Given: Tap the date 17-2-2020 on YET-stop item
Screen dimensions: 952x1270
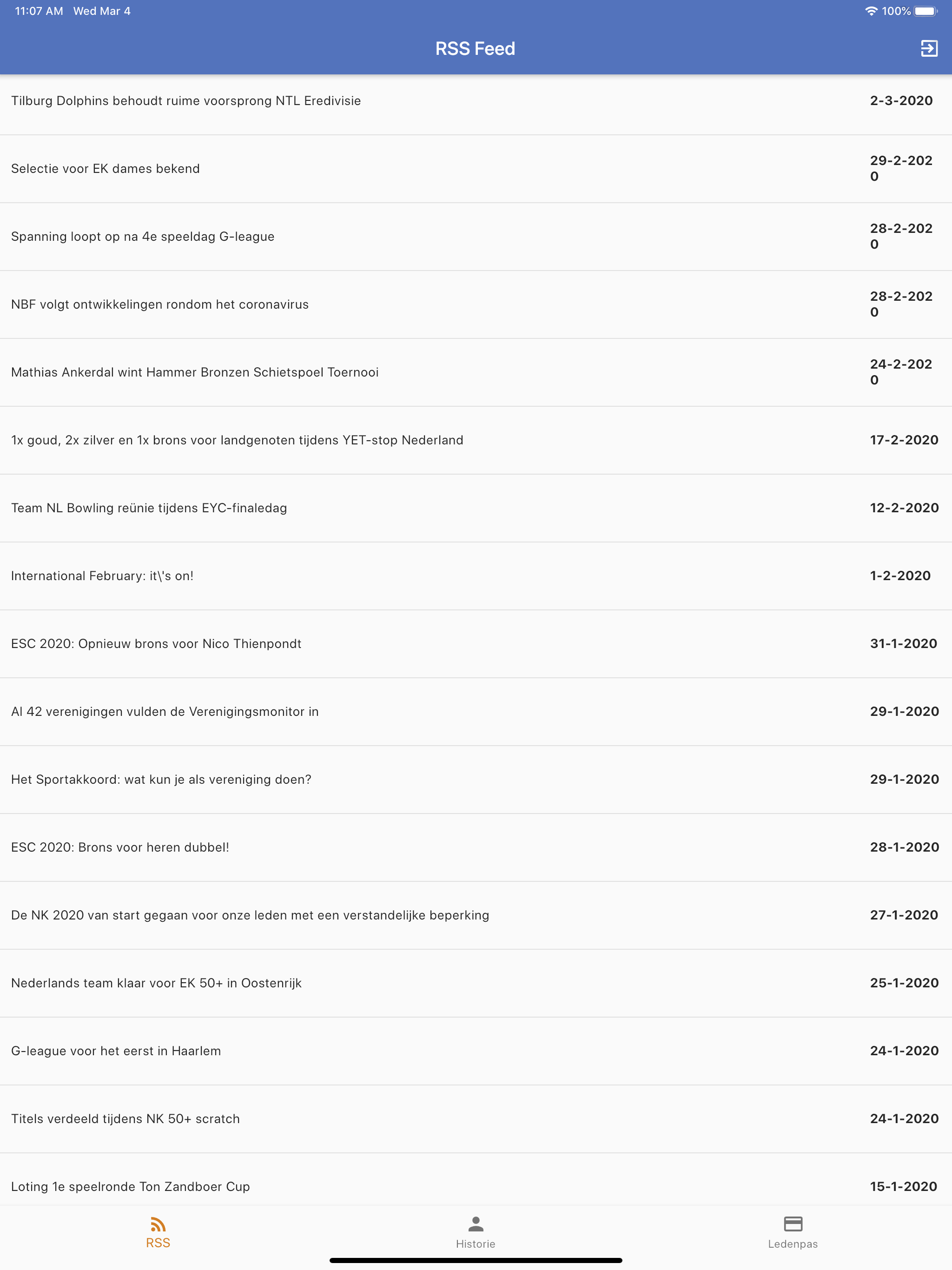Looking at the screenshot, I should [x=904, y=440].
